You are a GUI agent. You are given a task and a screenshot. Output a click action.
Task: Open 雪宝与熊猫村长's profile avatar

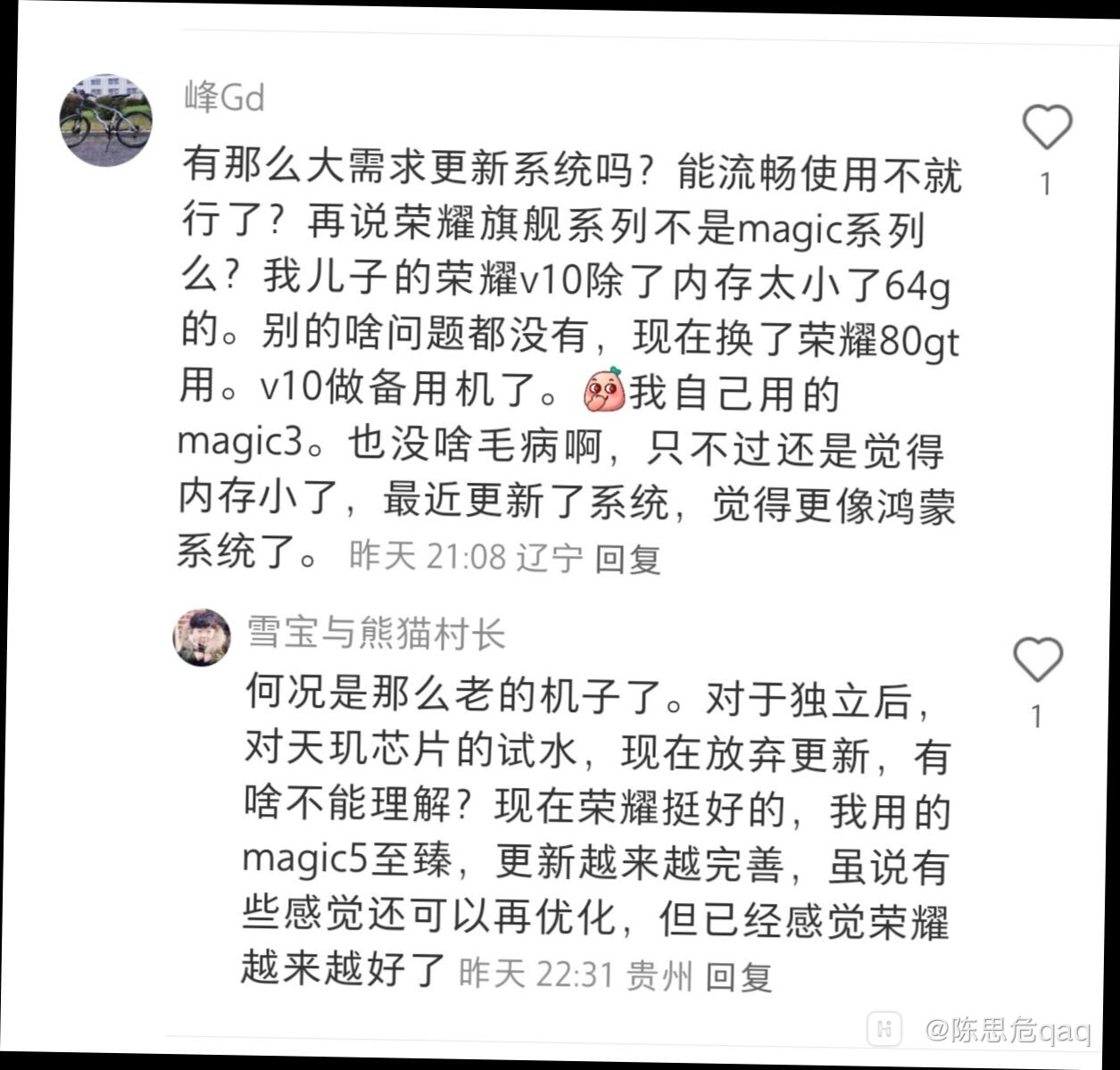[202, 637]
